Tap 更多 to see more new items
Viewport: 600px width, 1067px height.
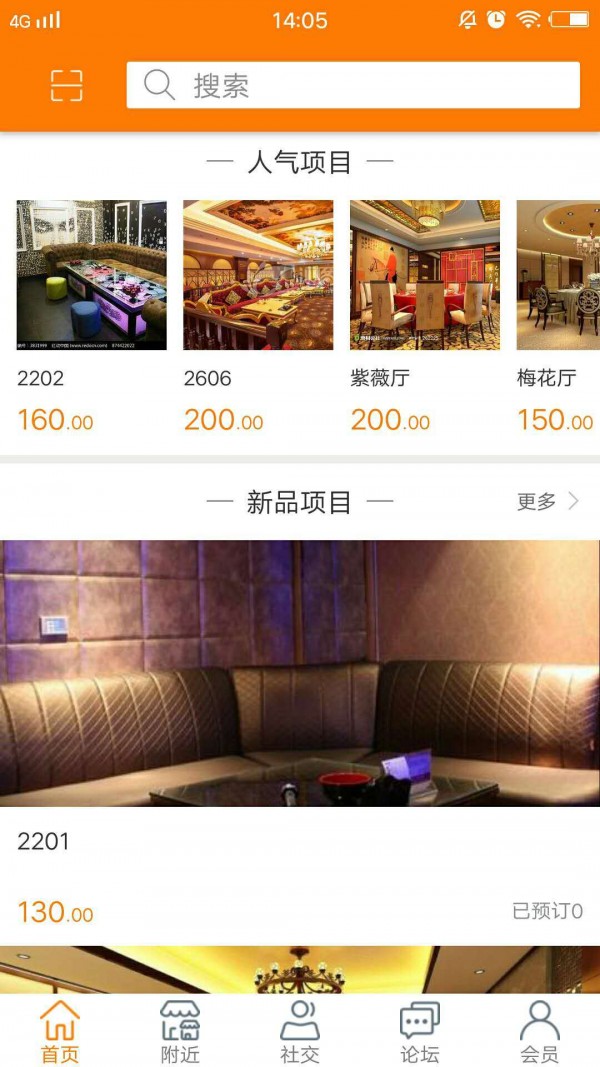click(x=547, y=501)
